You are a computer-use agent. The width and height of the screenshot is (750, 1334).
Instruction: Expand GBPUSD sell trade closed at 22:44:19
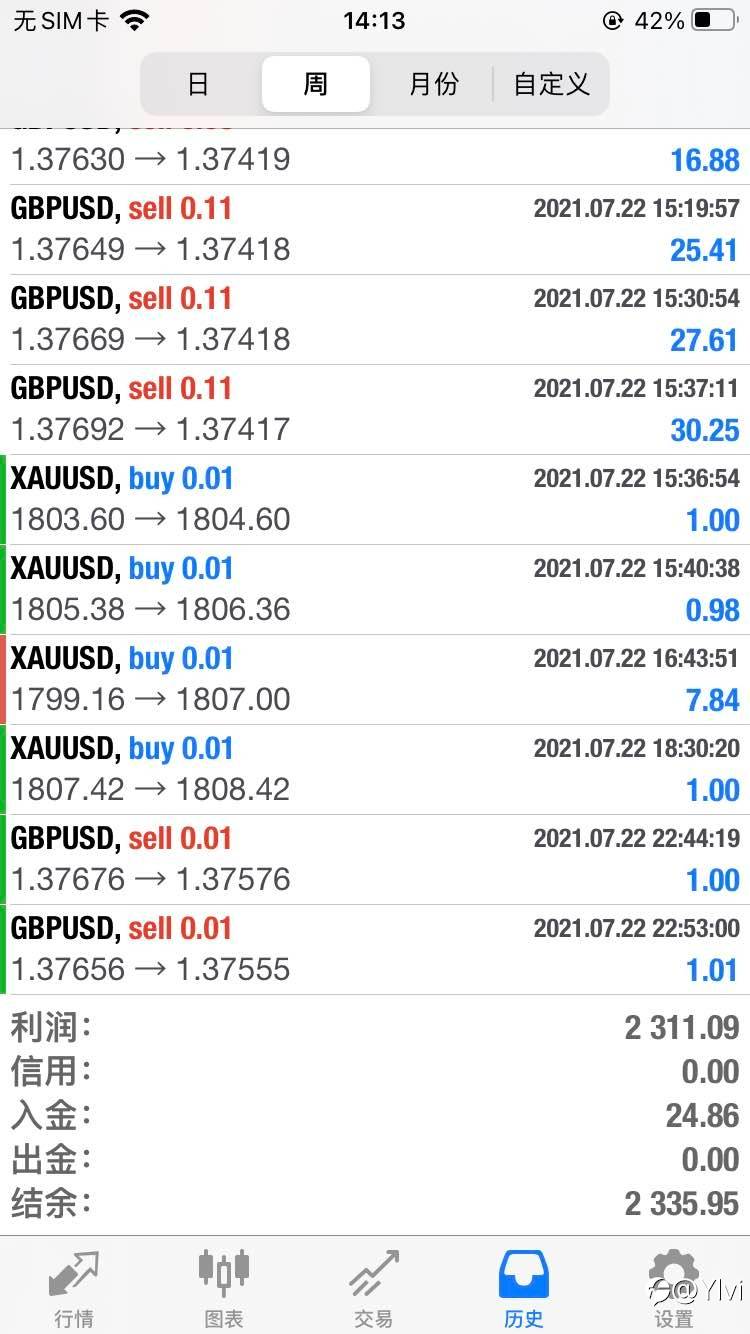coord(375,860)
